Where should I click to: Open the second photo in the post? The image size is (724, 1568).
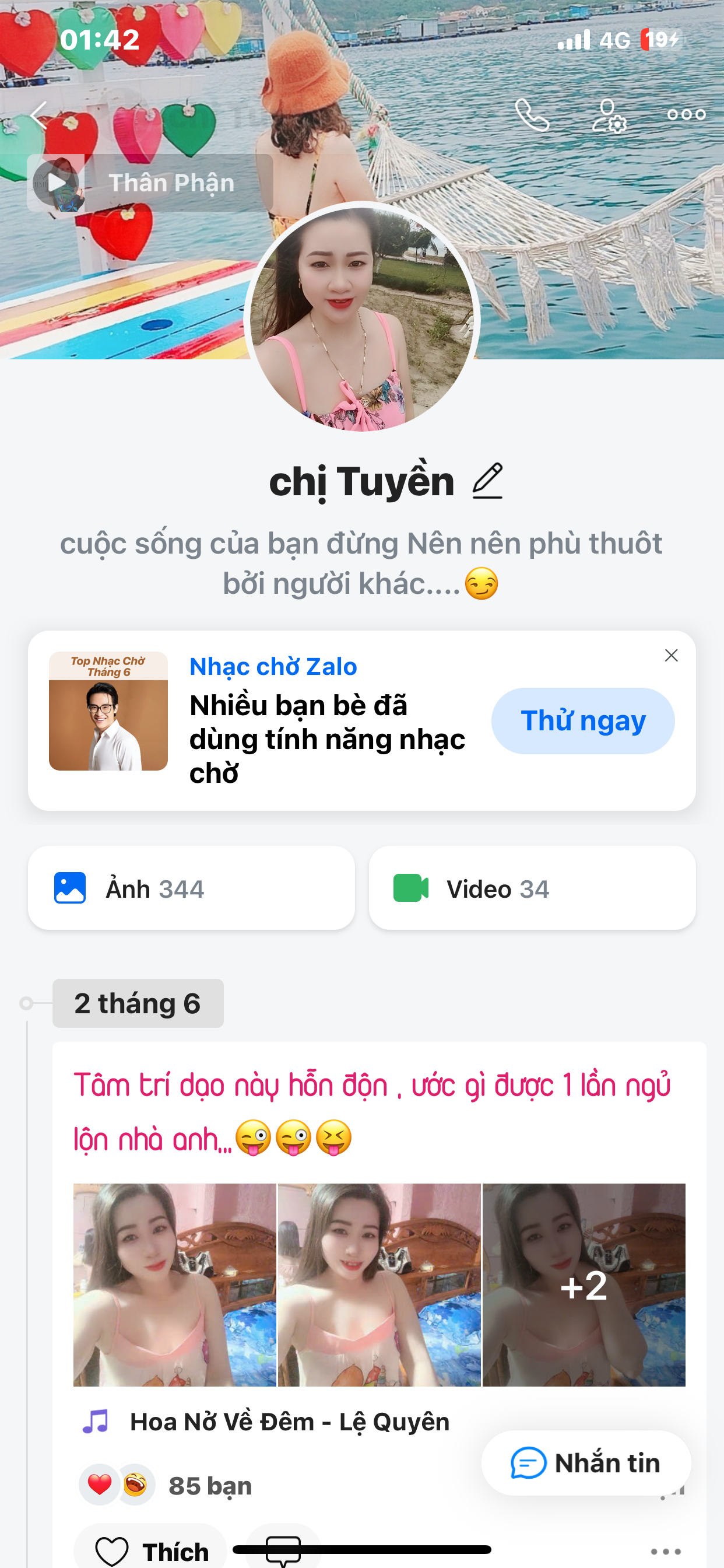pyautogui.click(x=379, y=1284)
